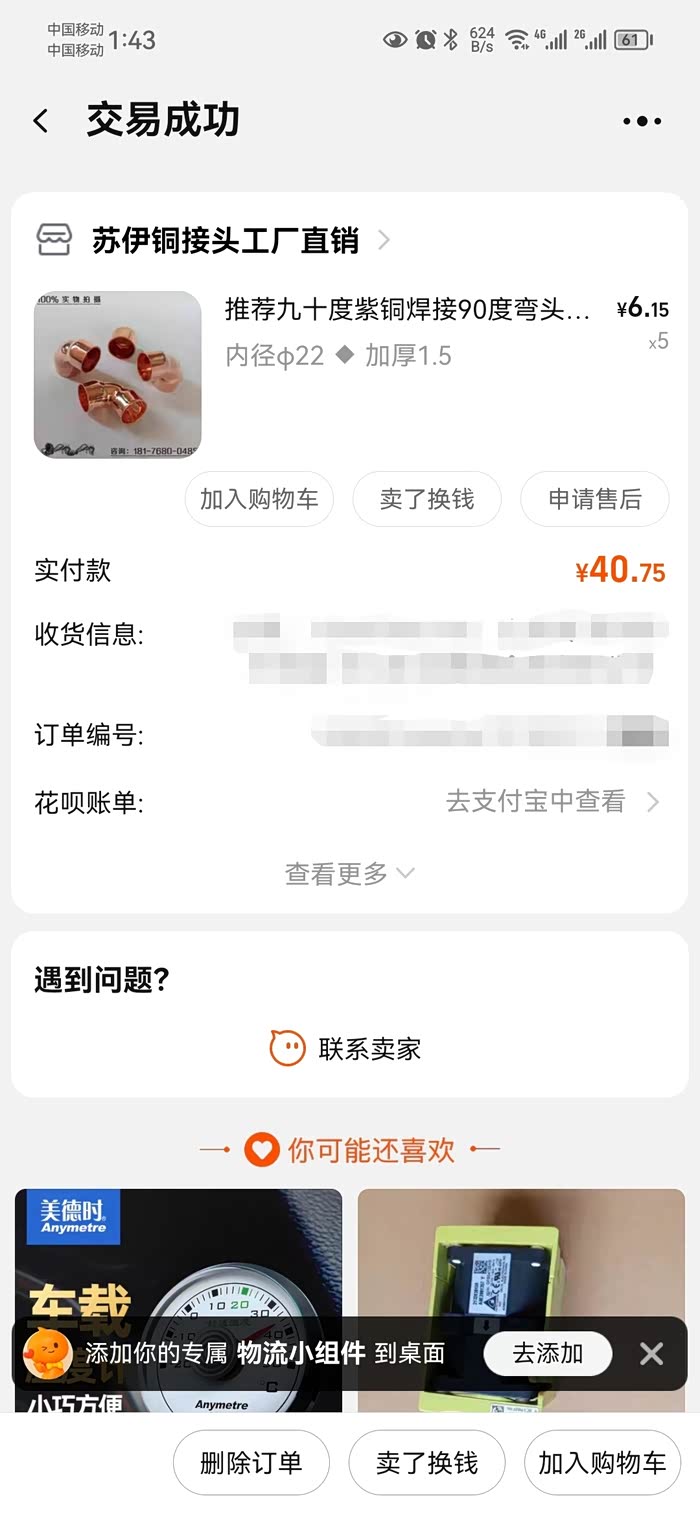Delete this order with 删除订单
700x1516 pixels.
[251, 1464]
